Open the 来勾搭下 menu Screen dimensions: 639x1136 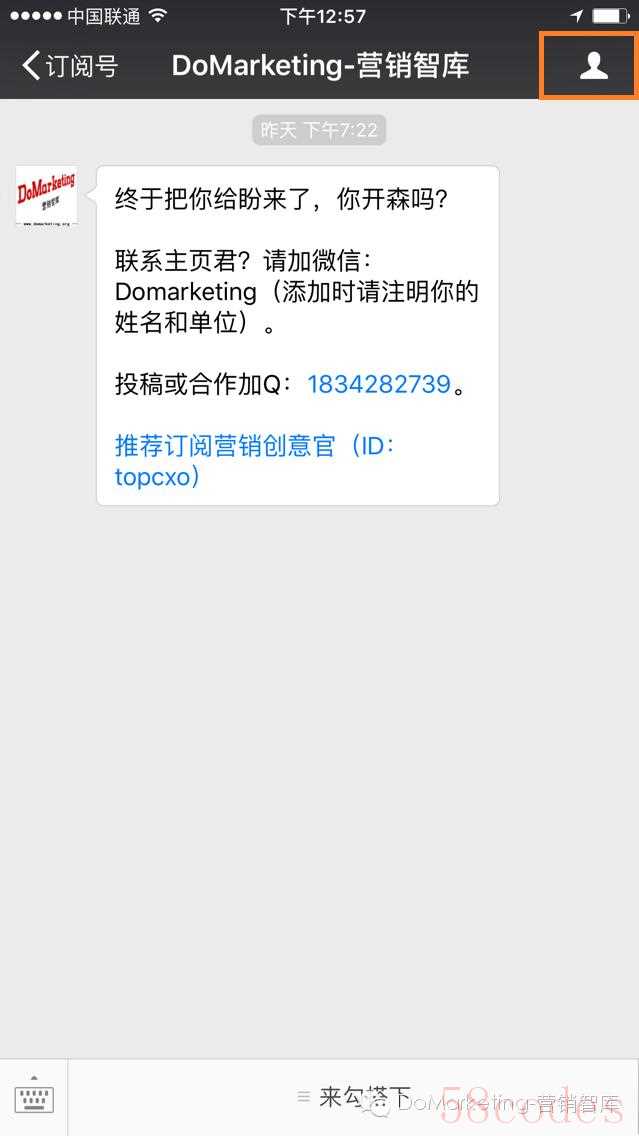[x=354, y=1097]
